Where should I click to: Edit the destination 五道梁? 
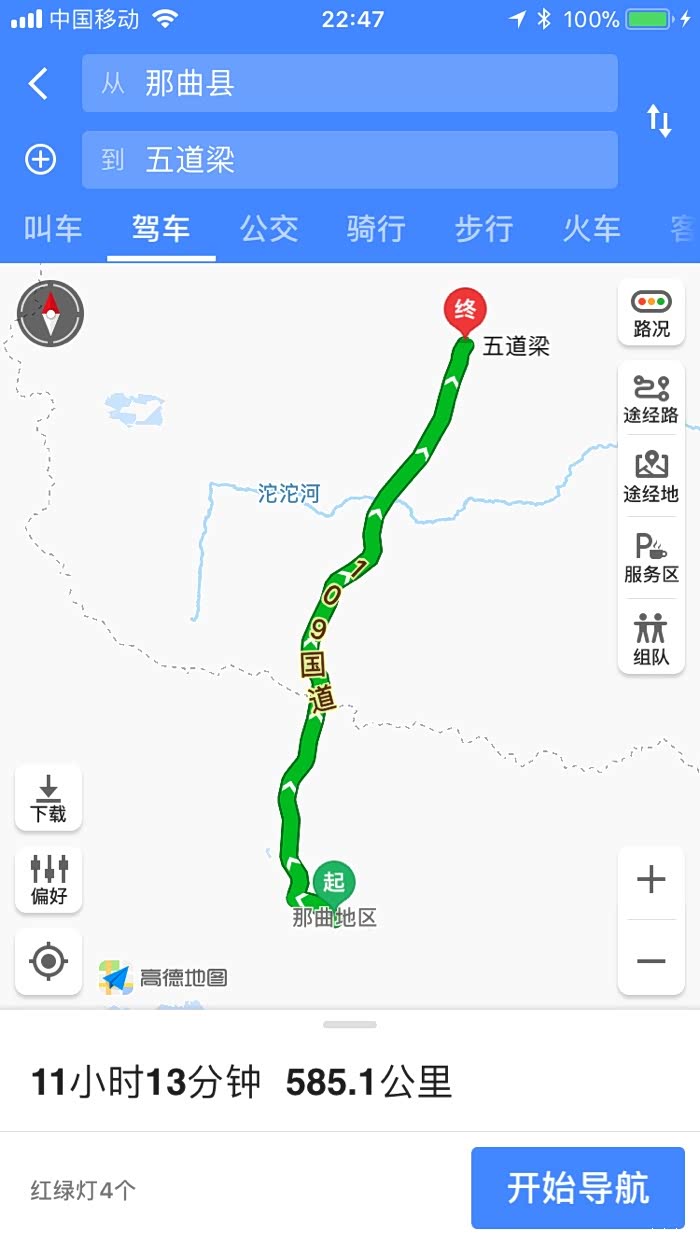[349, 160]
